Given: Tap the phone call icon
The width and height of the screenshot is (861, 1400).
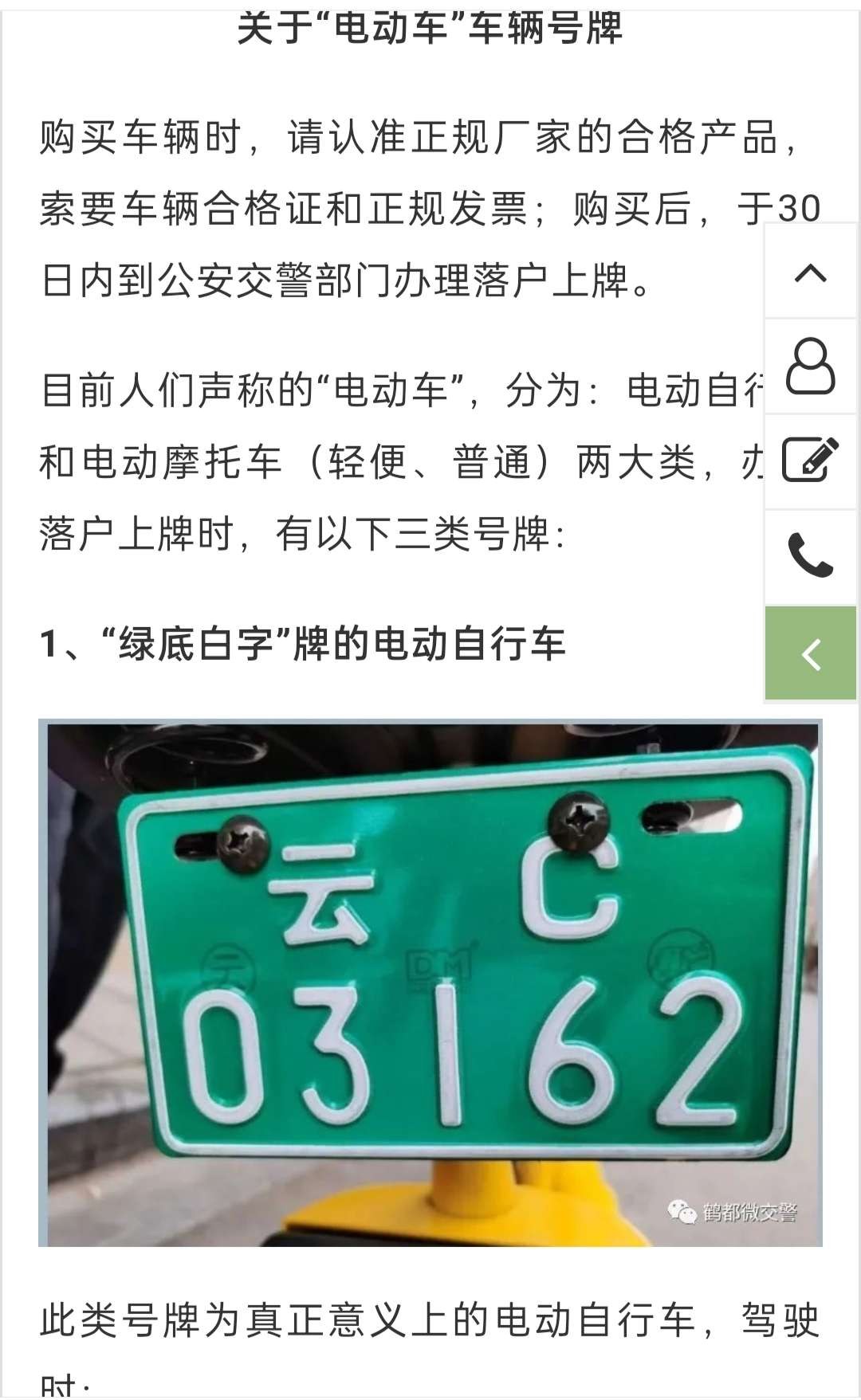Looking at the screenshot, I should (811, 556).
